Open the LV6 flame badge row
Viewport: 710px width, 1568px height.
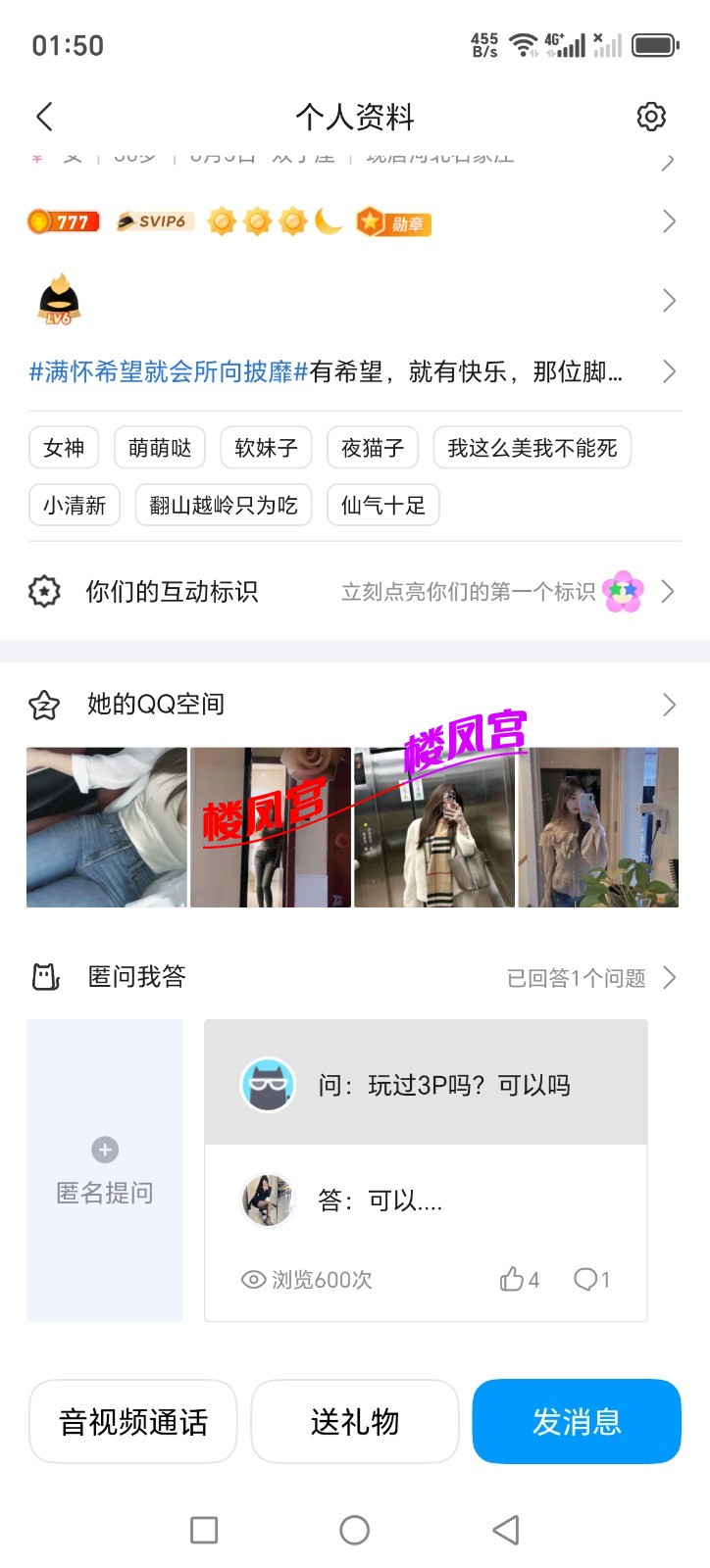coord(353,300)
